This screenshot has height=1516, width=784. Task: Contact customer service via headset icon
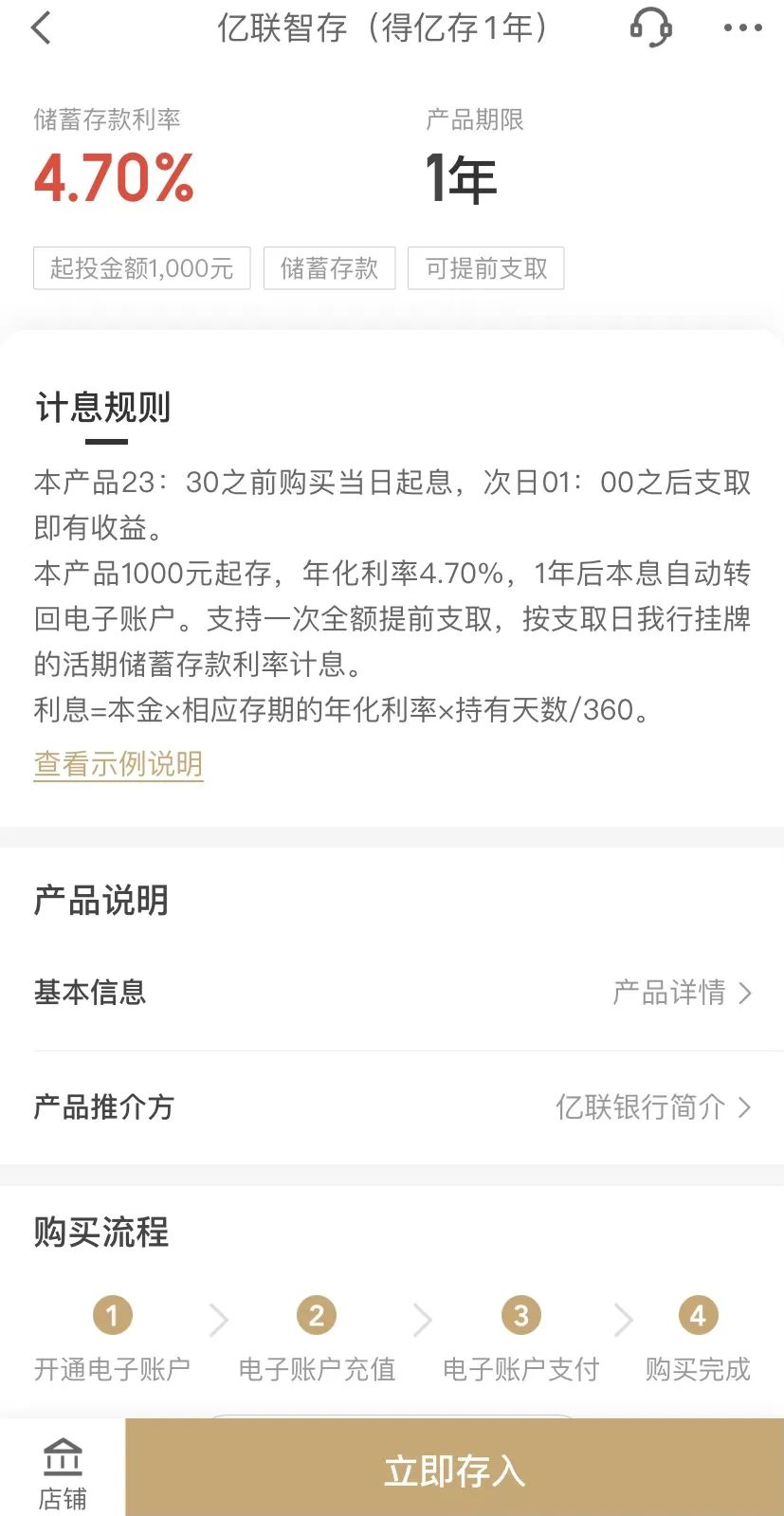pos(650,27)
